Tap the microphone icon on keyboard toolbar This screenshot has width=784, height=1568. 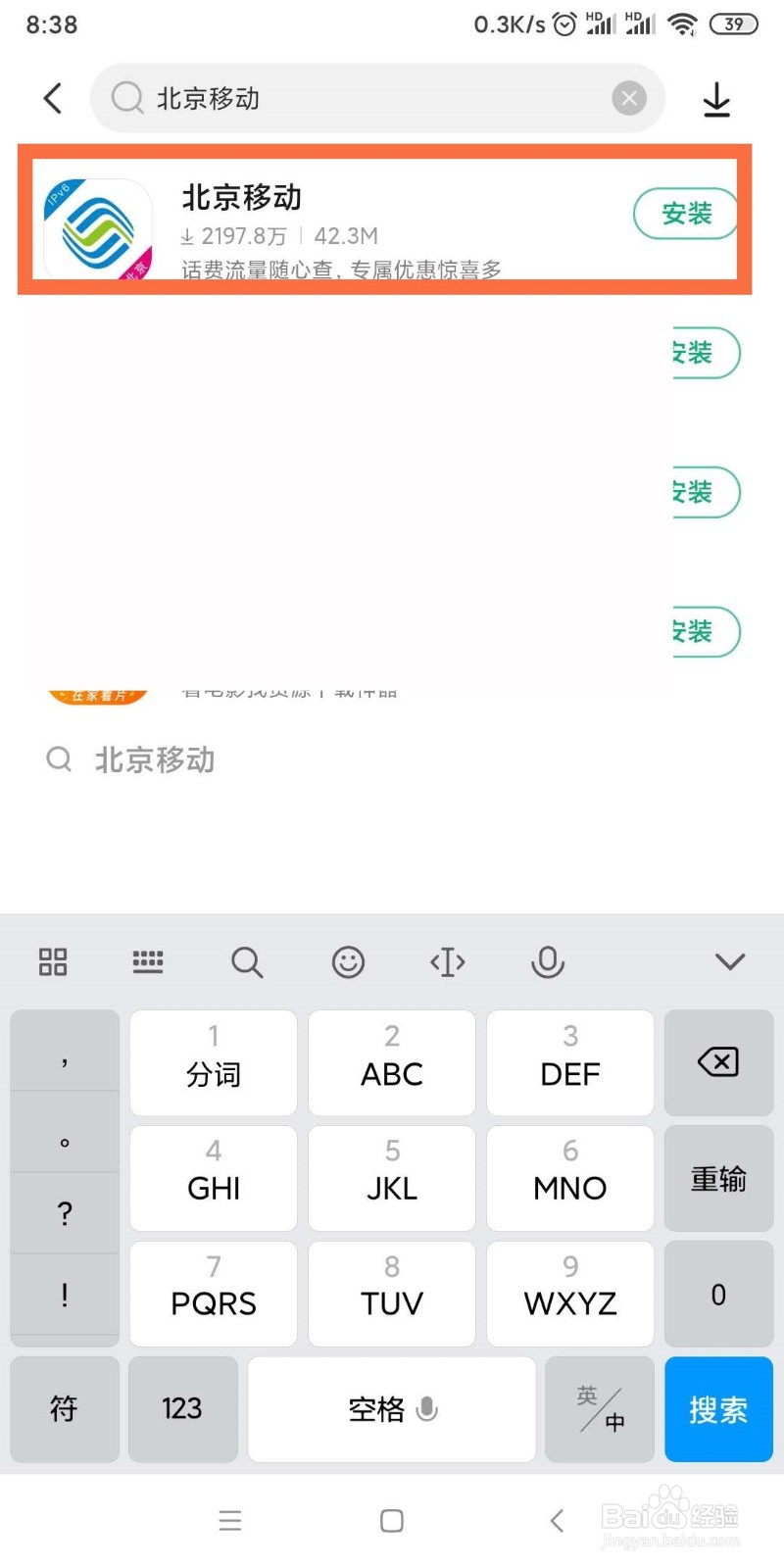pyautogui.click(x=547, y=962)
